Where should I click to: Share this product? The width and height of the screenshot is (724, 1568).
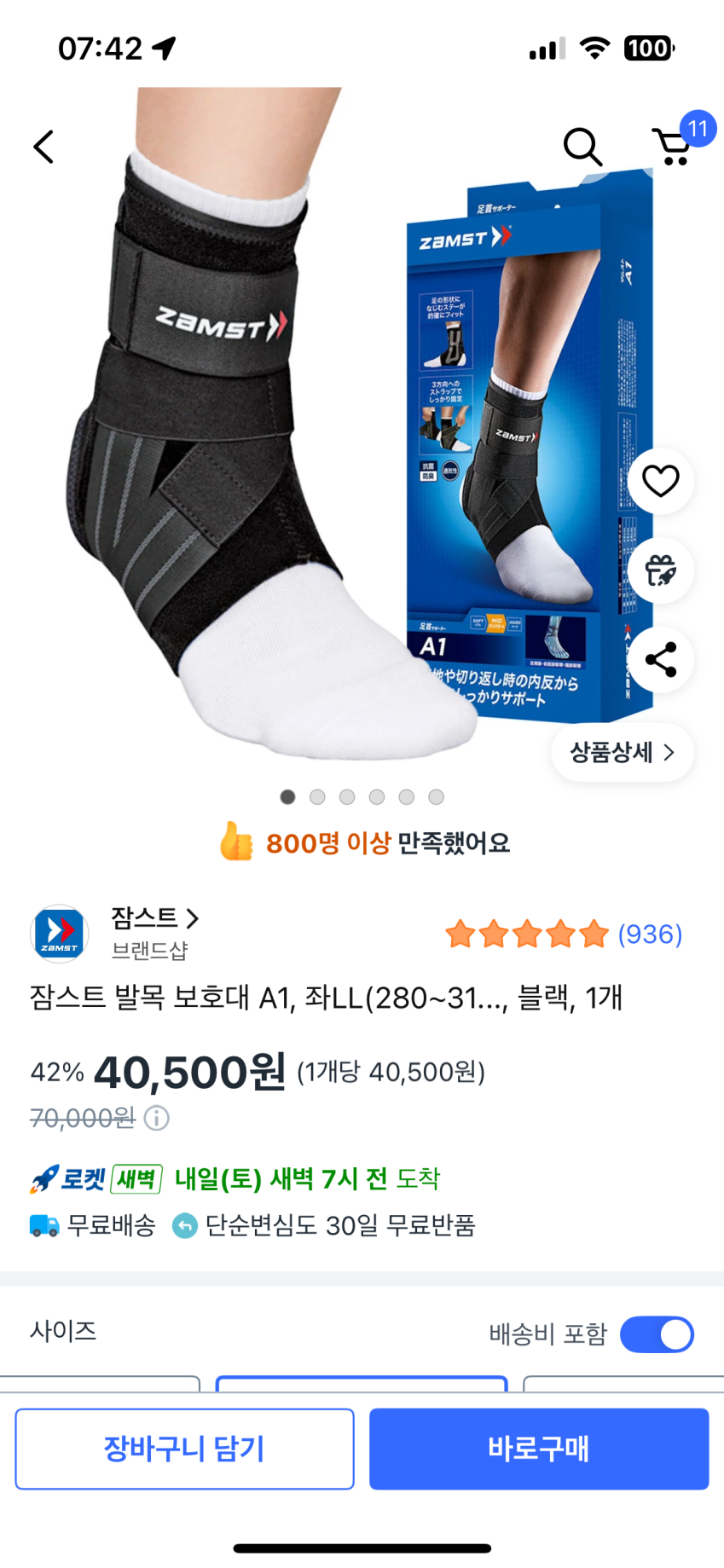pos(661,660)
